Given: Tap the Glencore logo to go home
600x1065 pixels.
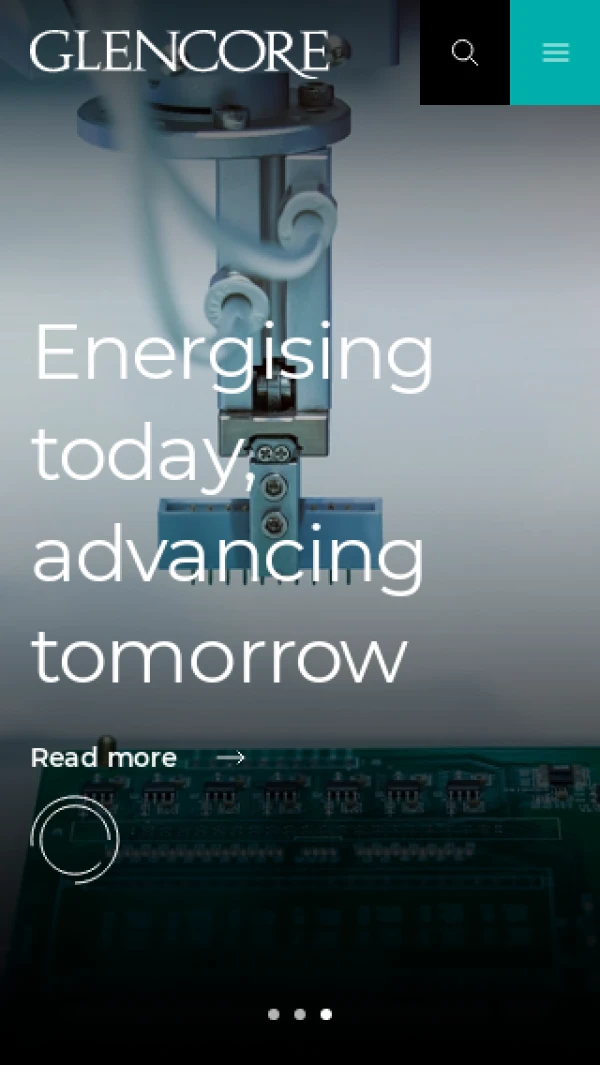Looking at the screenshot, I should pyautogui.click(x=180, y=53).
